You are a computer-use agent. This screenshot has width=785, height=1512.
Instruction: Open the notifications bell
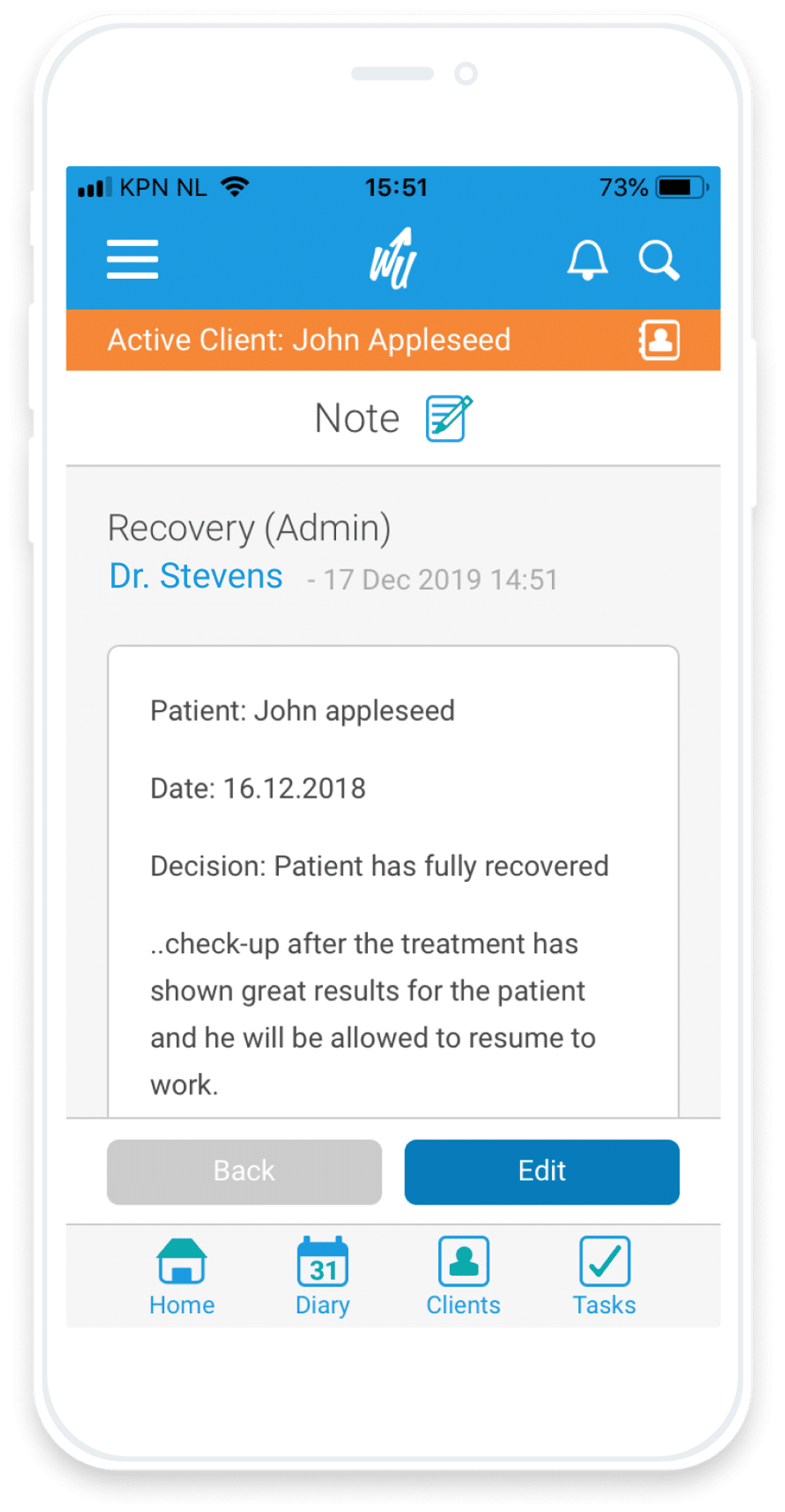pyautogui.click(x=587, y=260)
